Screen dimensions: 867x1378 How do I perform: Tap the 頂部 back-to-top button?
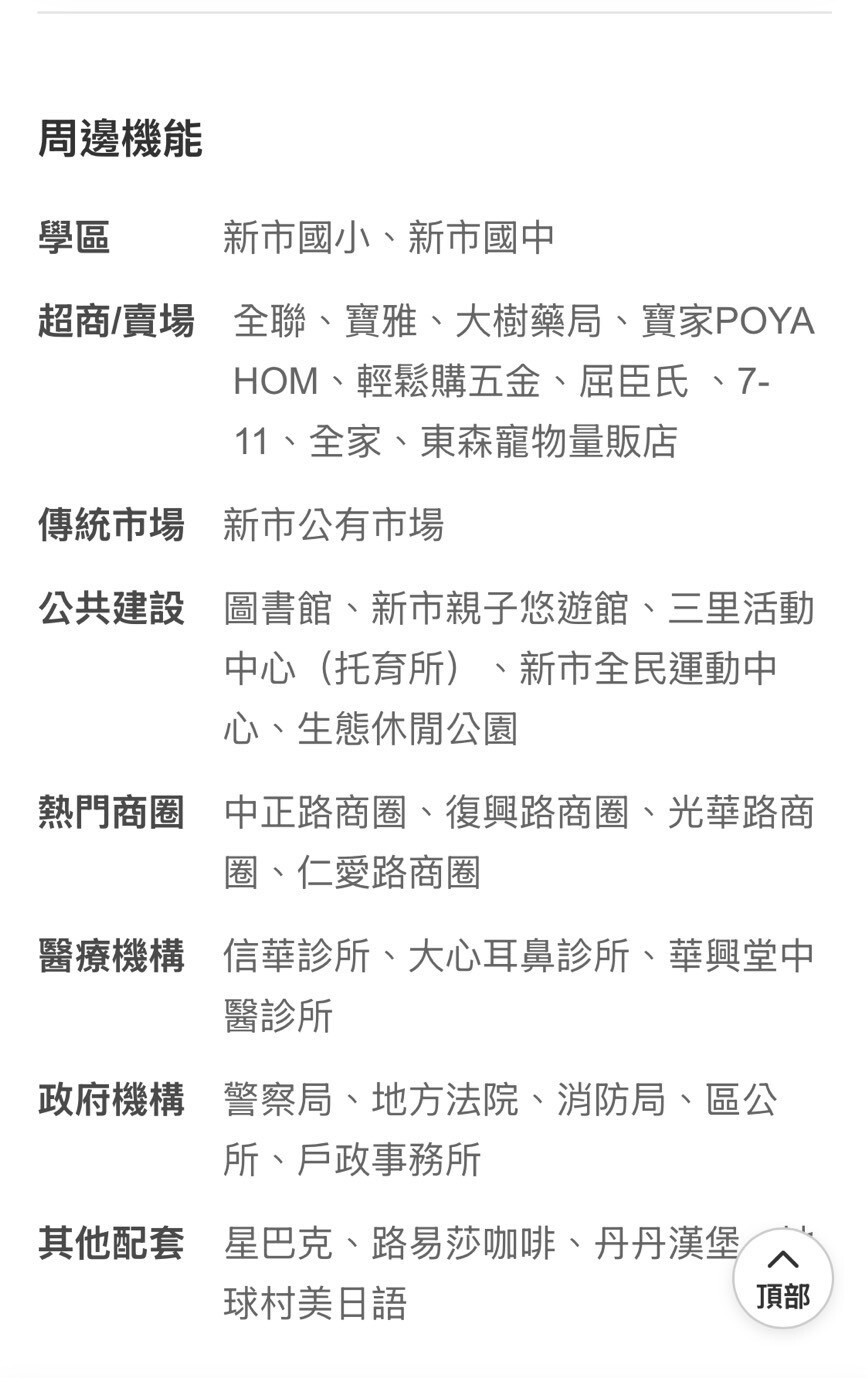pos(782,1277)
